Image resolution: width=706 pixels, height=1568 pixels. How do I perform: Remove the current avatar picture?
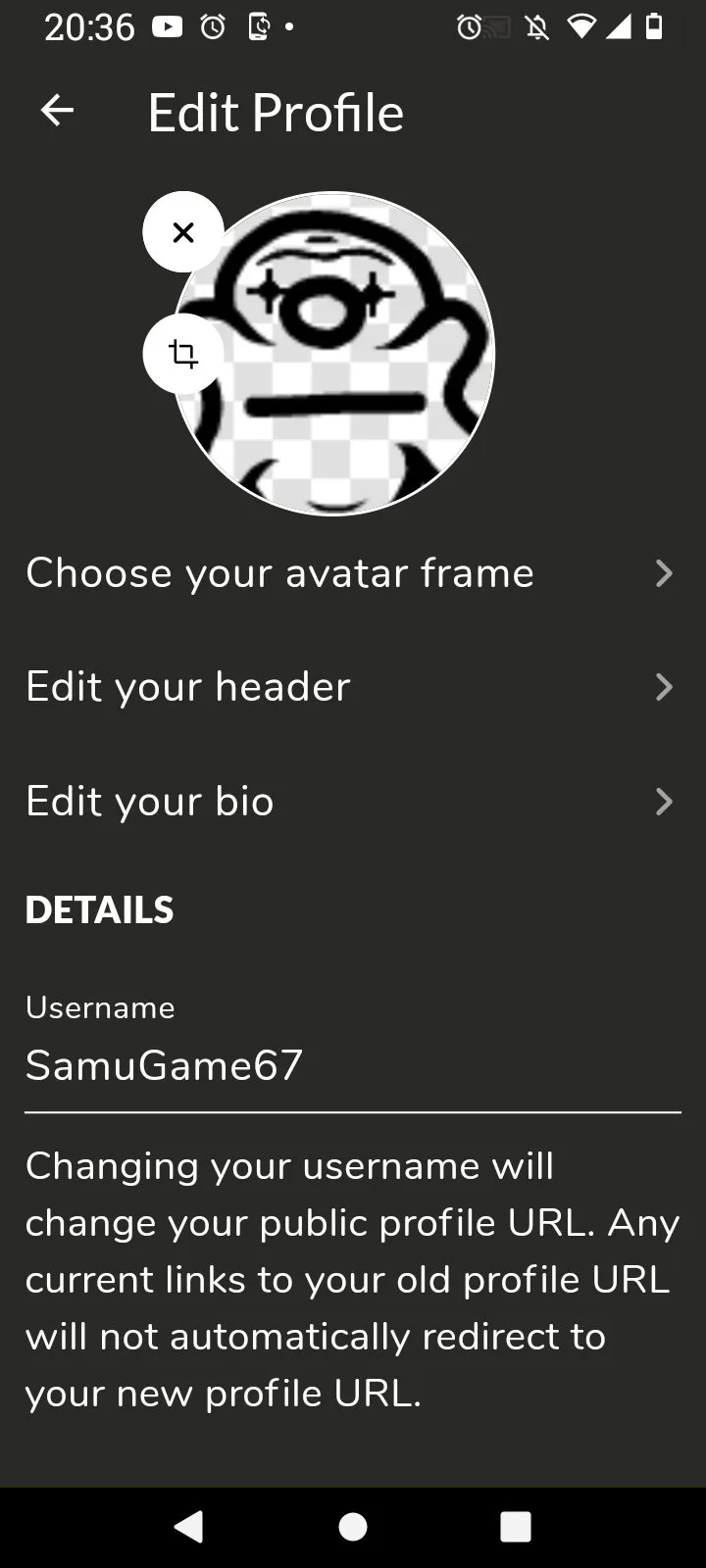[x=183, y=232]
